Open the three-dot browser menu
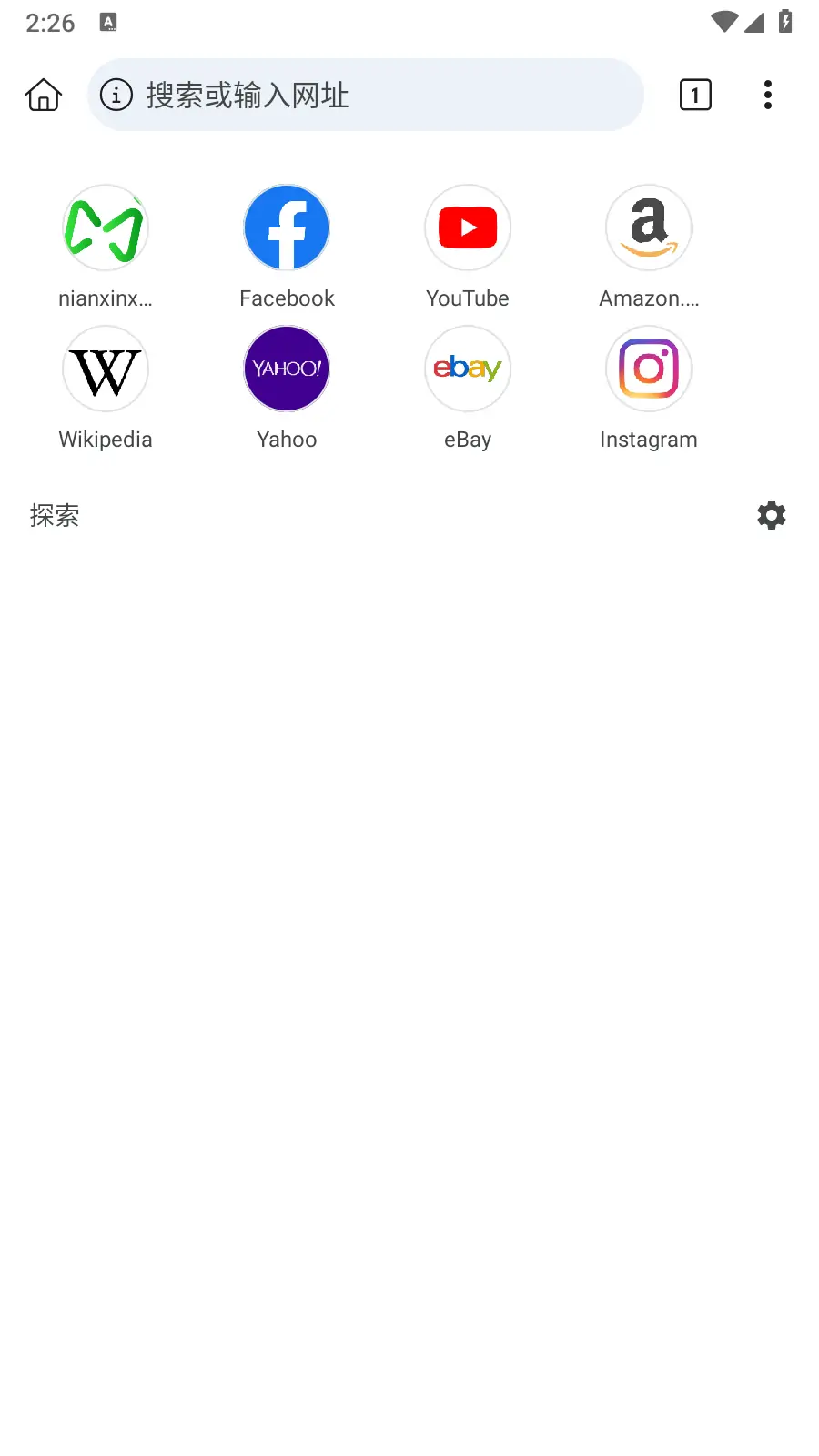Viewport: 819px width, 1456px height. 768,95
